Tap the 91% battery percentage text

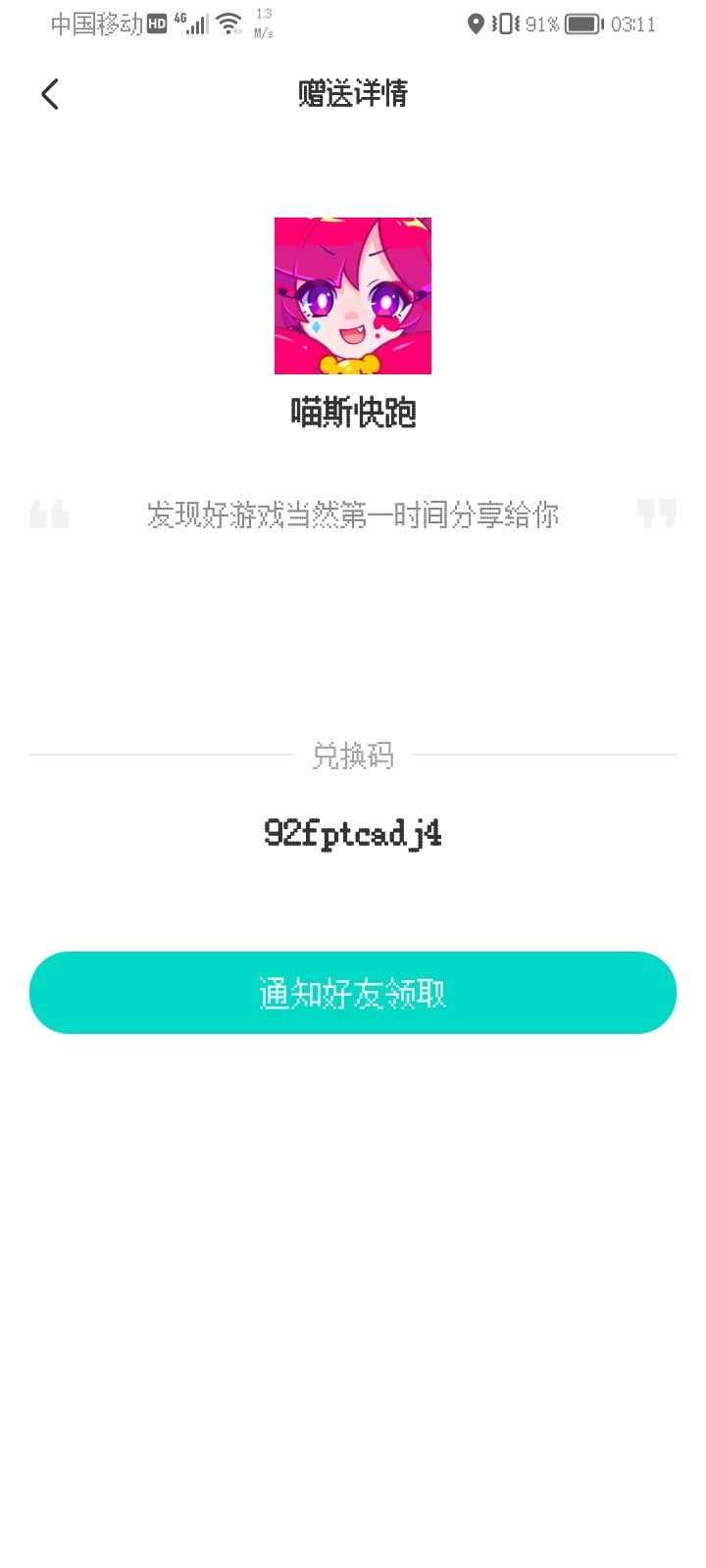point(542,24)
